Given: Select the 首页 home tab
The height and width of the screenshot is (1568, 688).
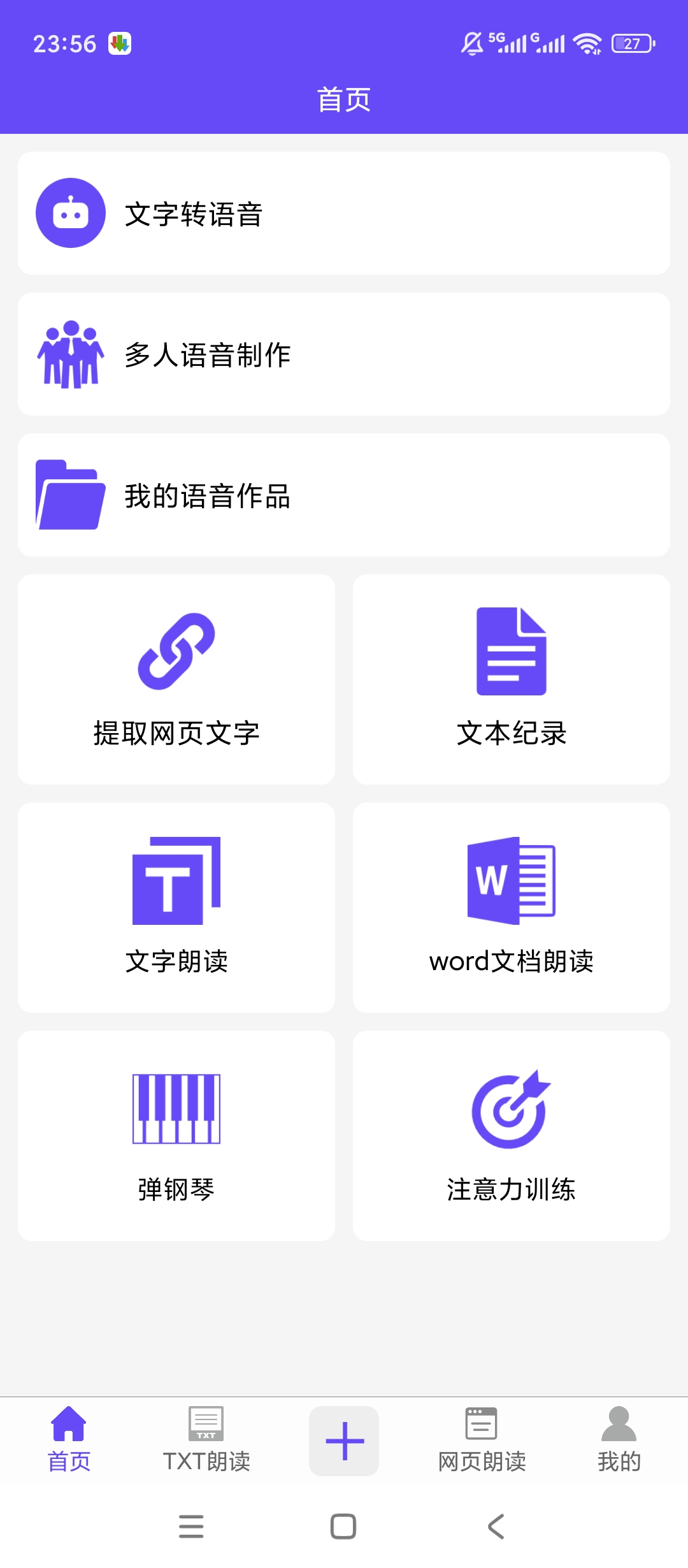Looking at the screenshot, I should pyautogui.click(x=68, y=1441).
